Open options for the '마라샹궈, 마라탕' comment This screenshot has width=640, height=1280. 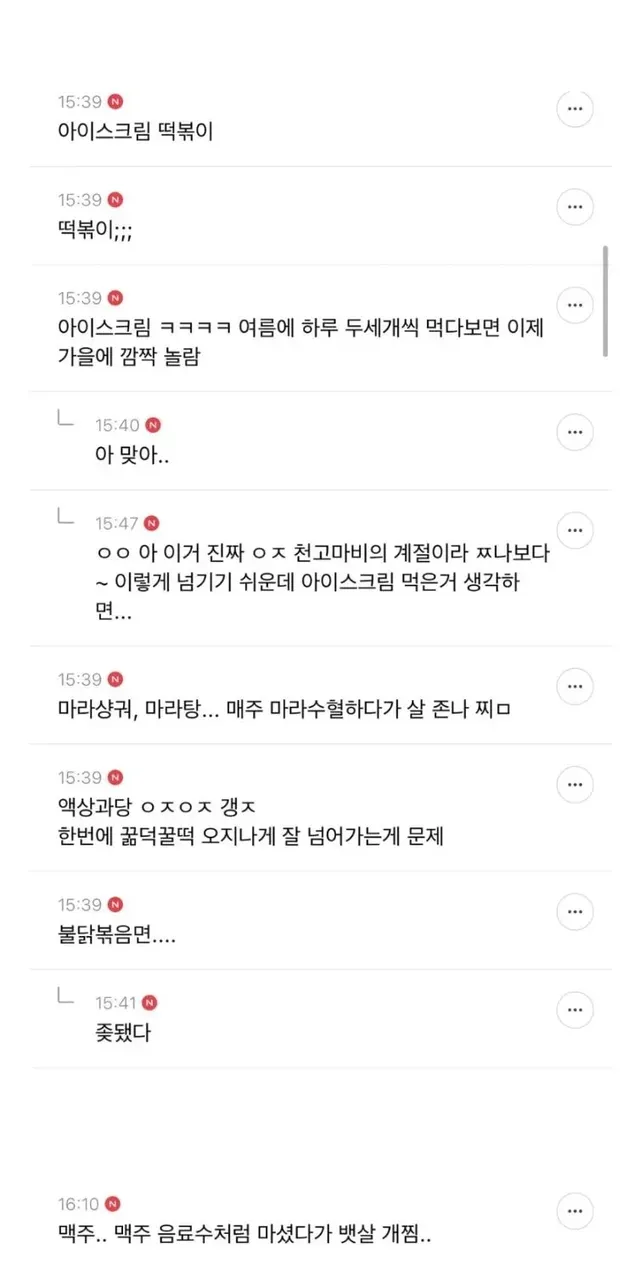click(574, 686)
